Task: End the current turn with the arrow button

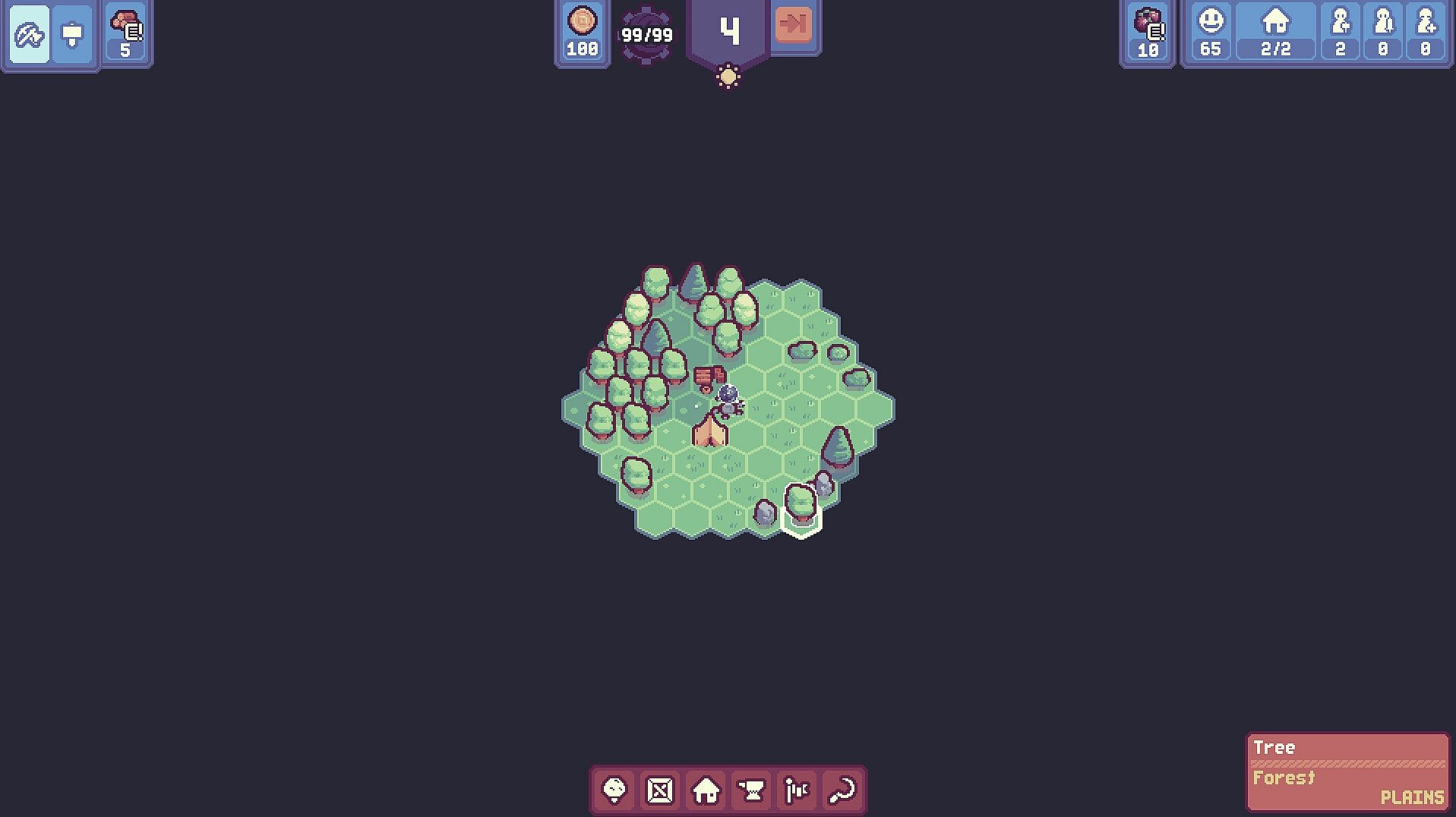Action: (794, 25)
